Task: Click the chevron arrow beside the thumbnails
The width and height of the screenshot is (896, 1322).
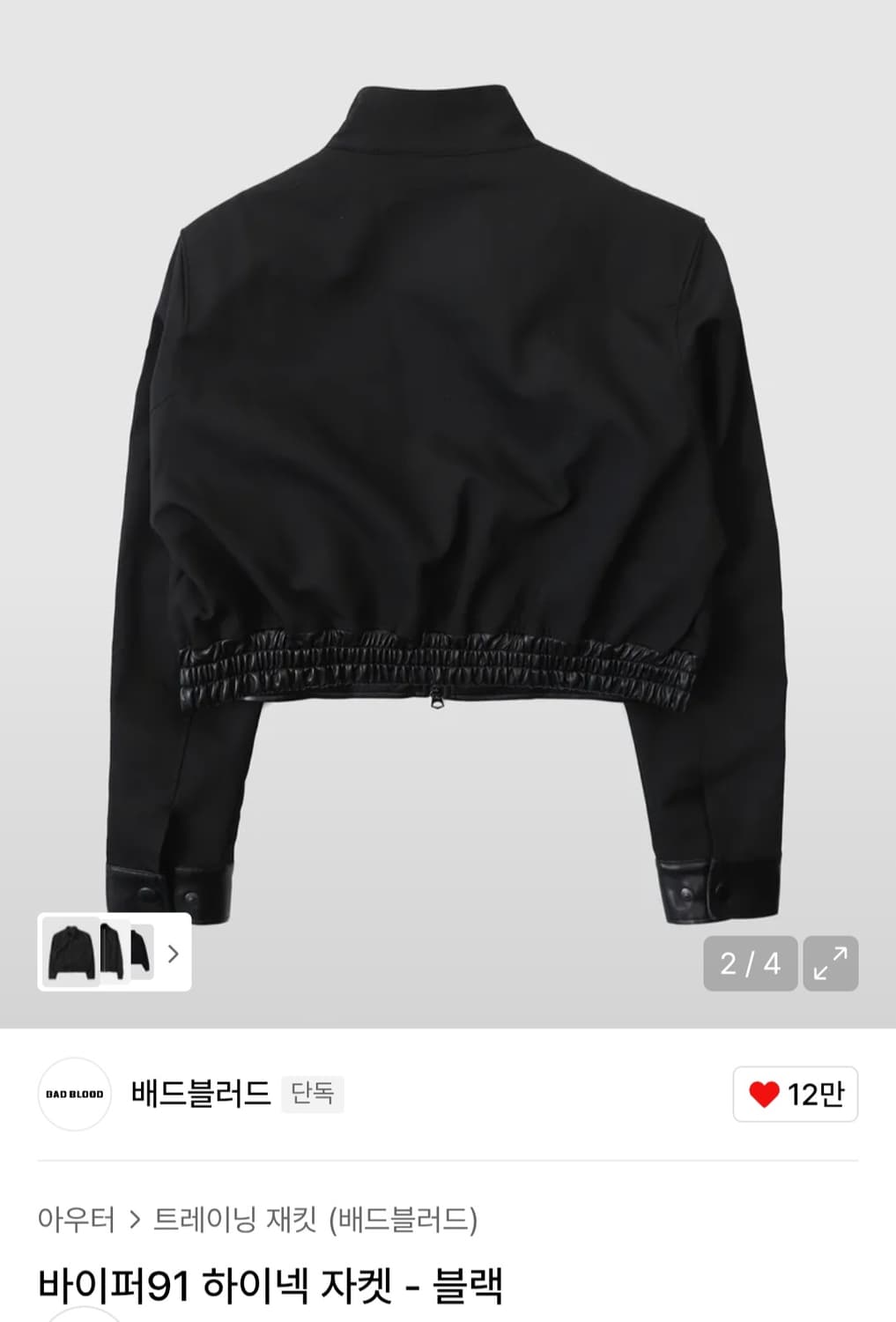Action: click(173, 954)
